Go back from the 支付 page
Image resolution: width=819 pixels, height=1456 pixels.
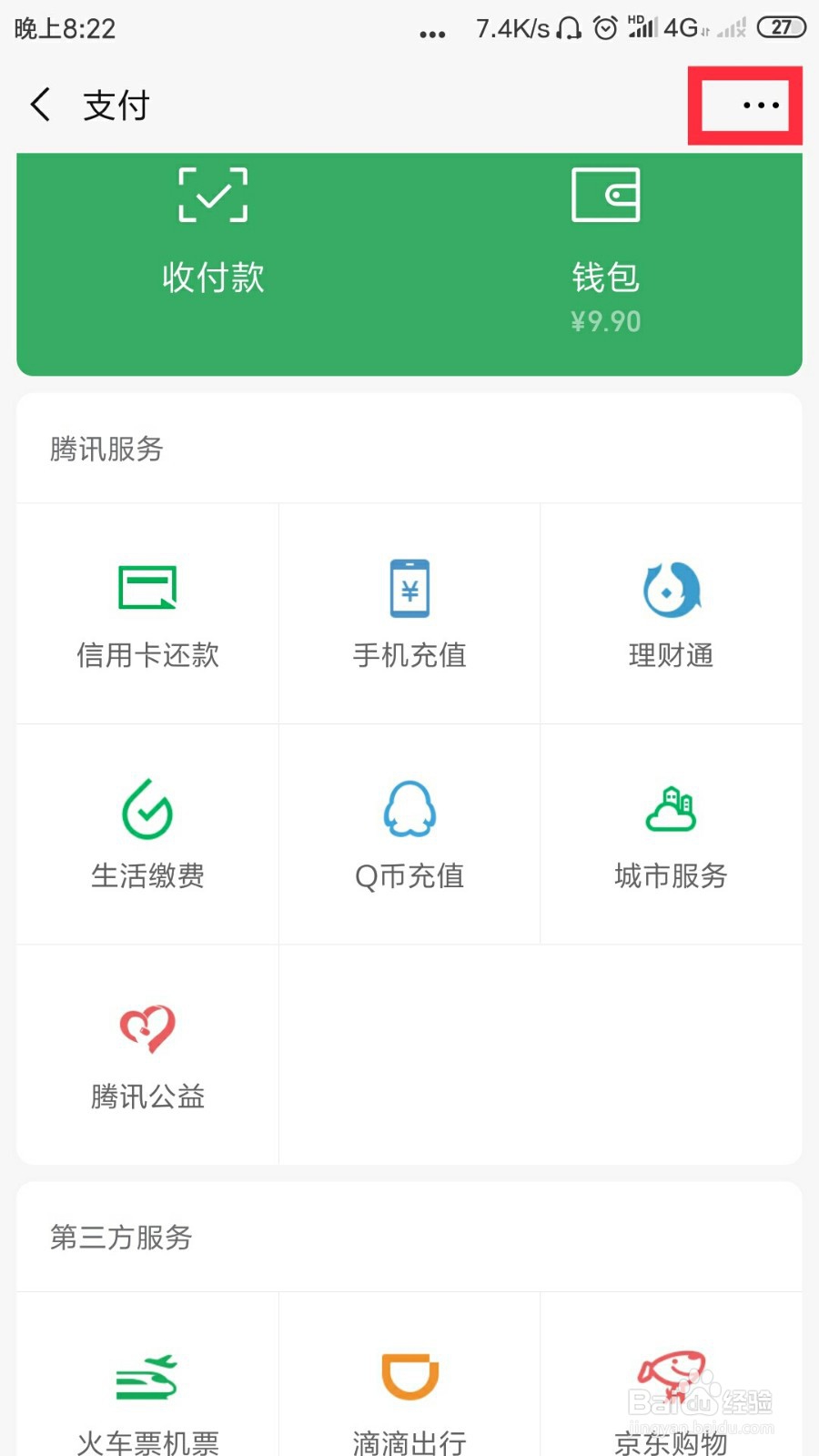pyautogui.click(x=40, y=105)
